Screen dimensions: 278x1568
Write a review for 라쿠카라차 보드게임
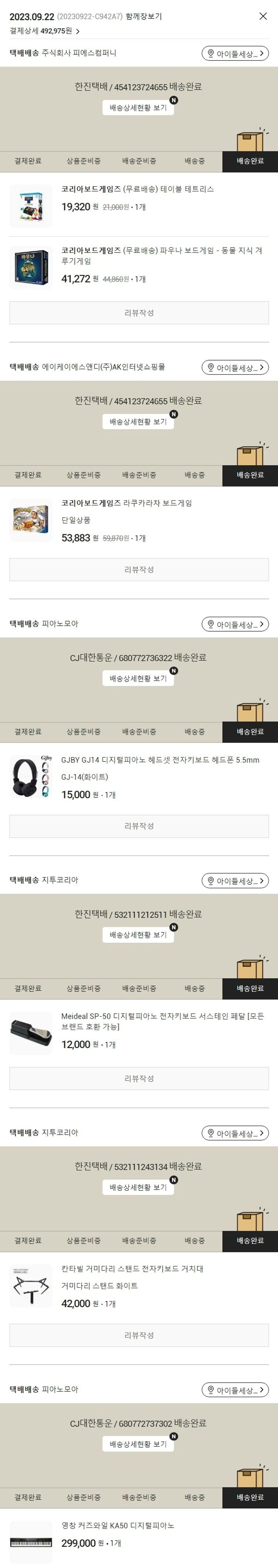(139, 570)
